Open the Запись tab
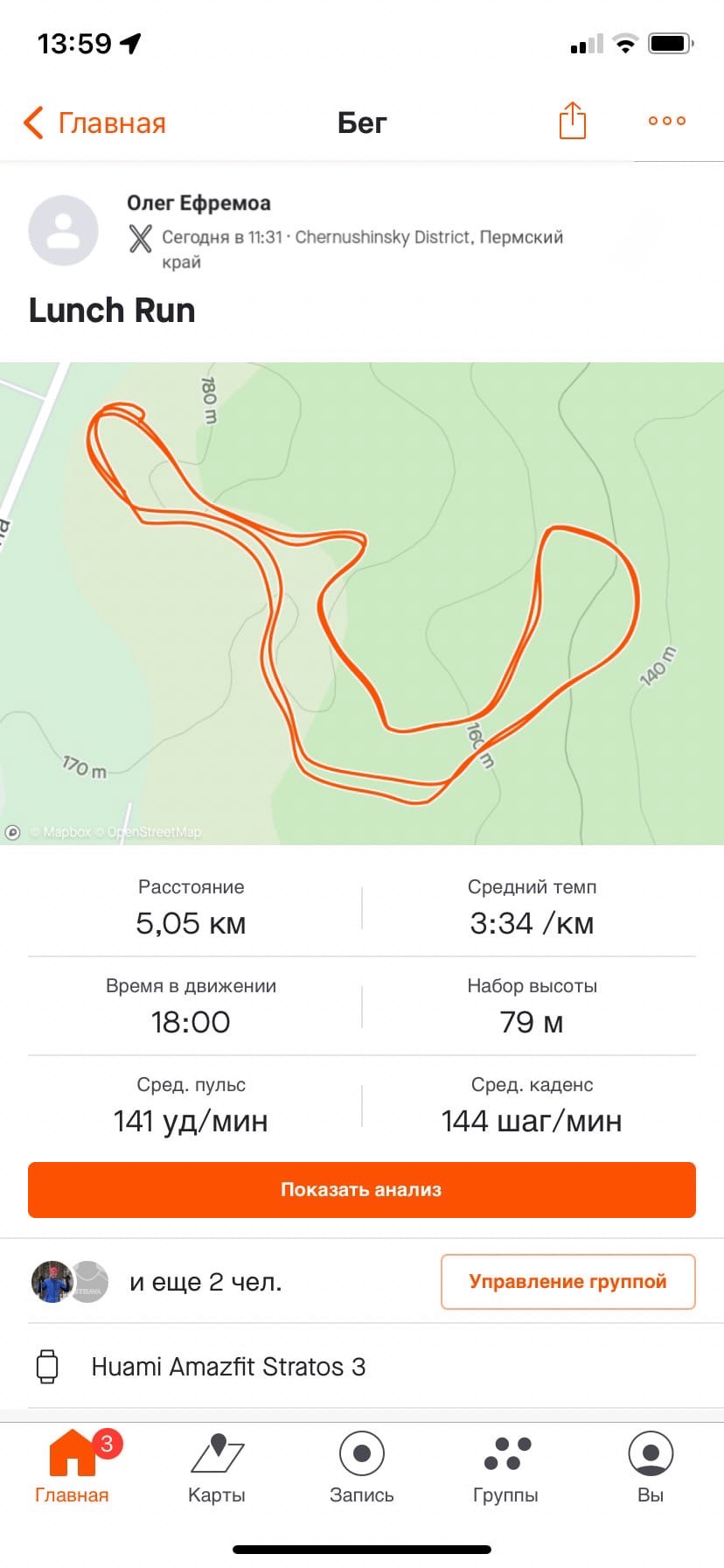Screen dimensions: 724x1568 (361, 1467)
